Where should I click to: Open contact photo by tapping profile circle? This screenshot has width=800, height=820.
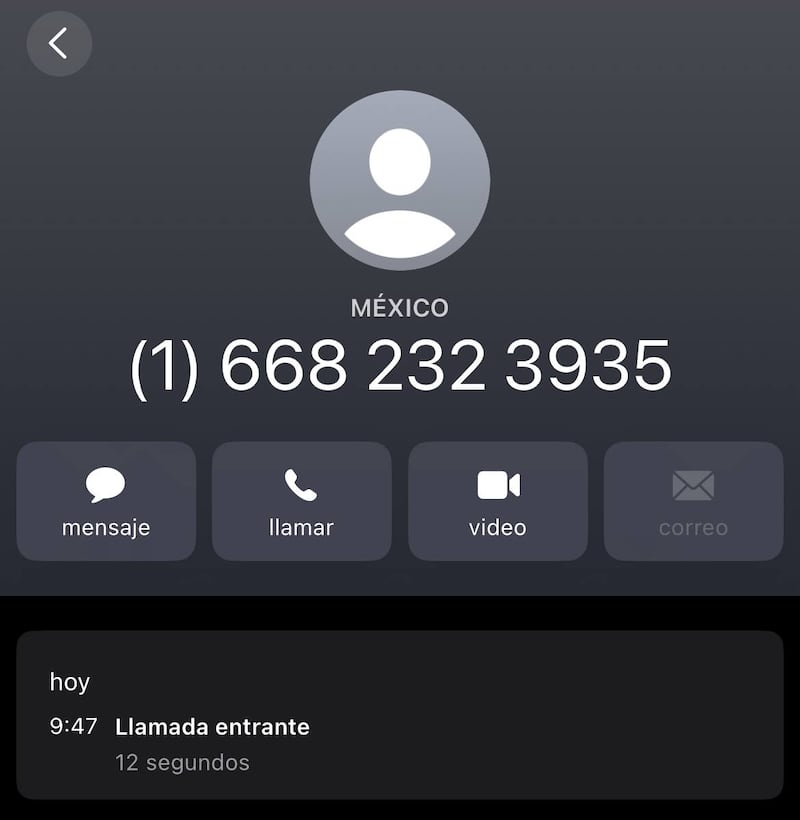400,180
